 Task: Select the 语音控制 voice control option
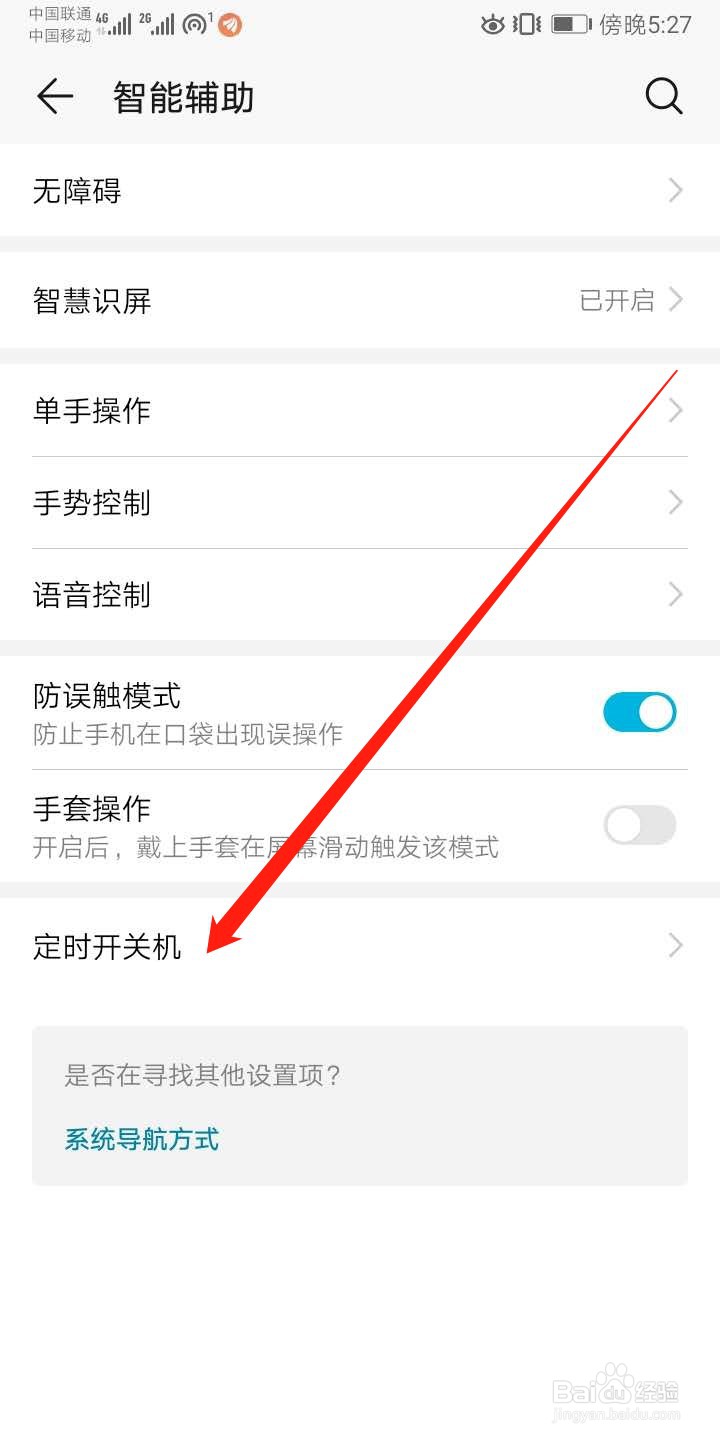click(x=360, y=594)
